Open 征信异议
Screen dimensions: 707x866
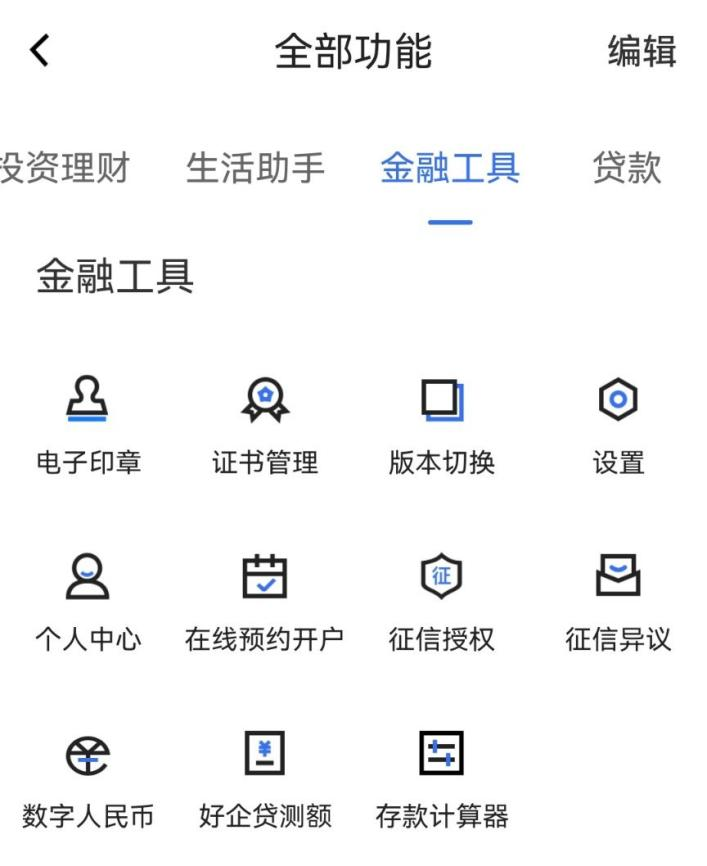click(618, 601)
